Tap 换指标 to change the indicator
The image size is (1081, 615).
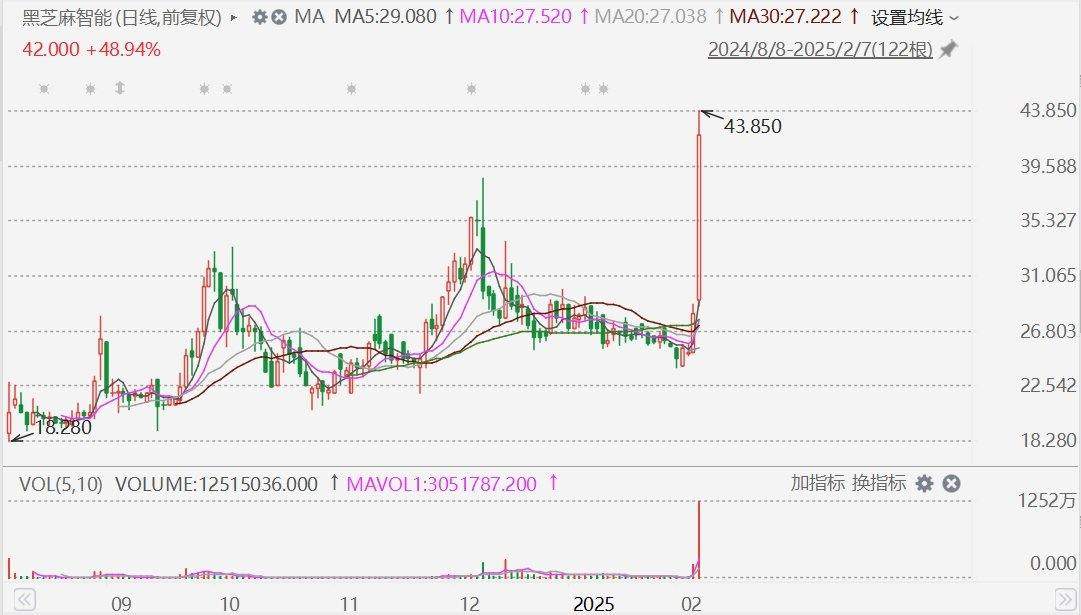pyautogui.click(x=878, y=483)
